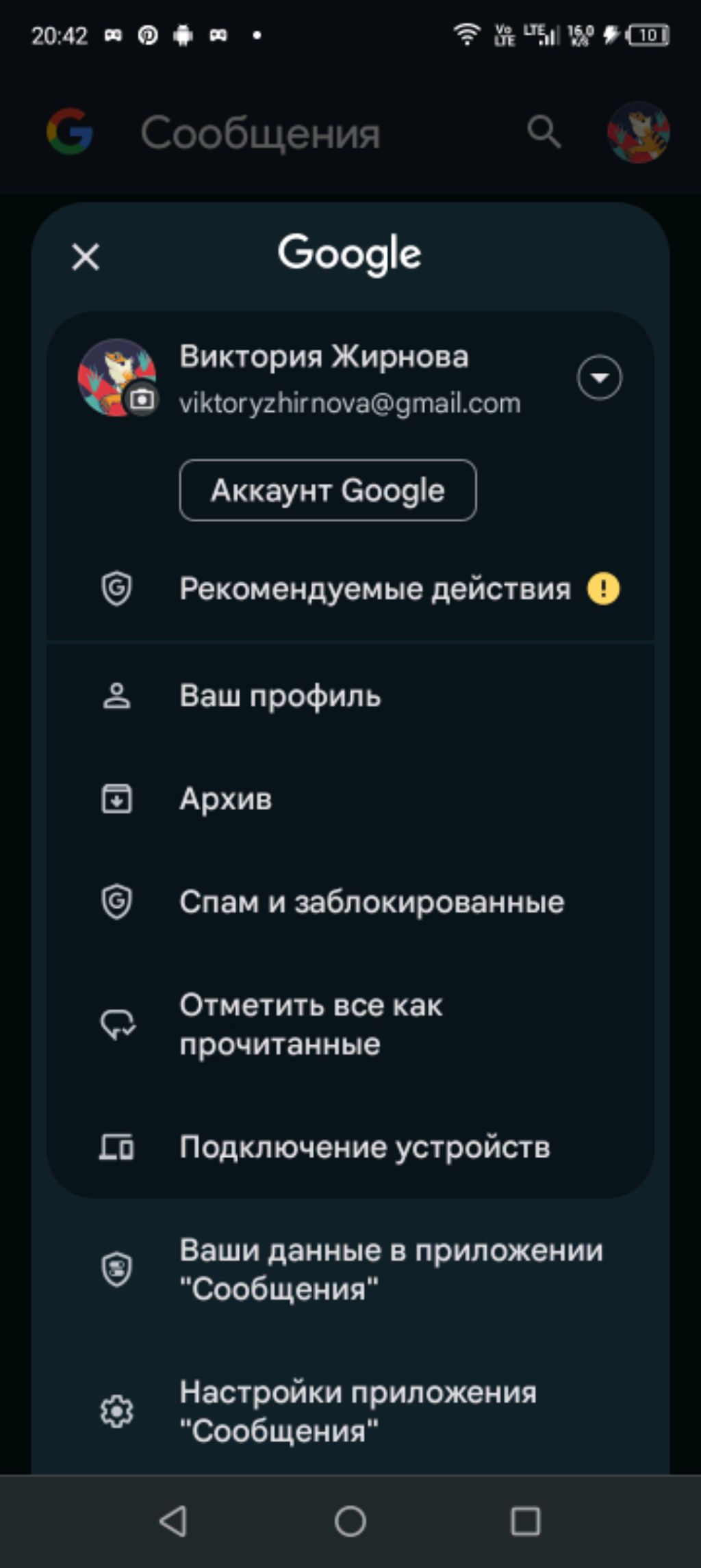This screenshot has width=701, height=1568.
Task: Open Ваши данные в приложении "Сообщения"
Action: [390, 1270]
